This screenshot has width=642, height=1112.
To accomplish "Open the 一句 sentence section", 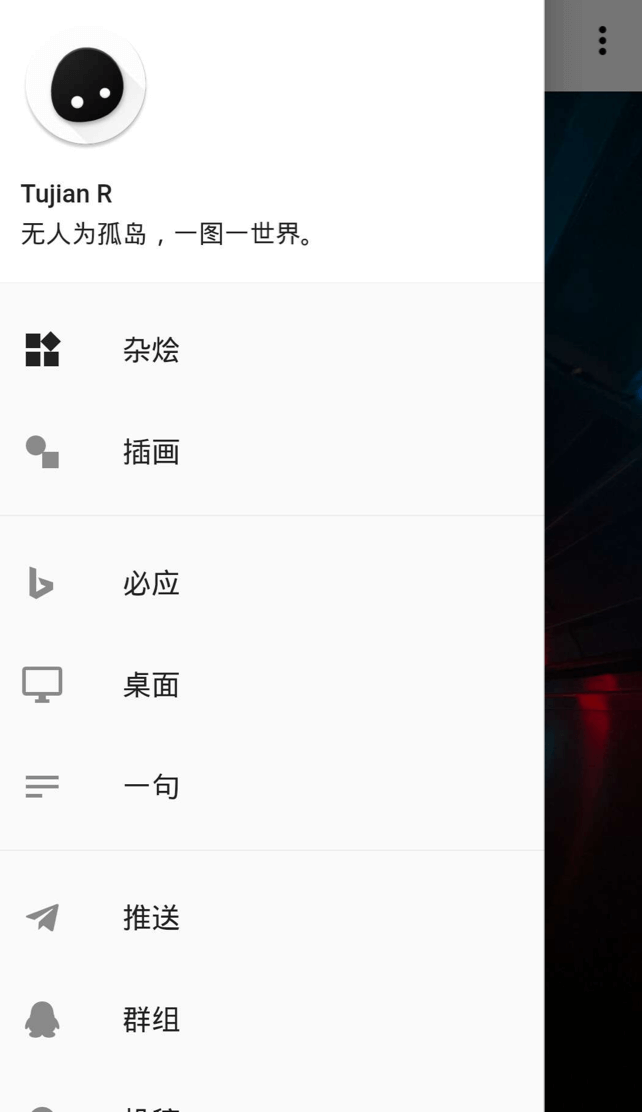I will coord(151,787).
